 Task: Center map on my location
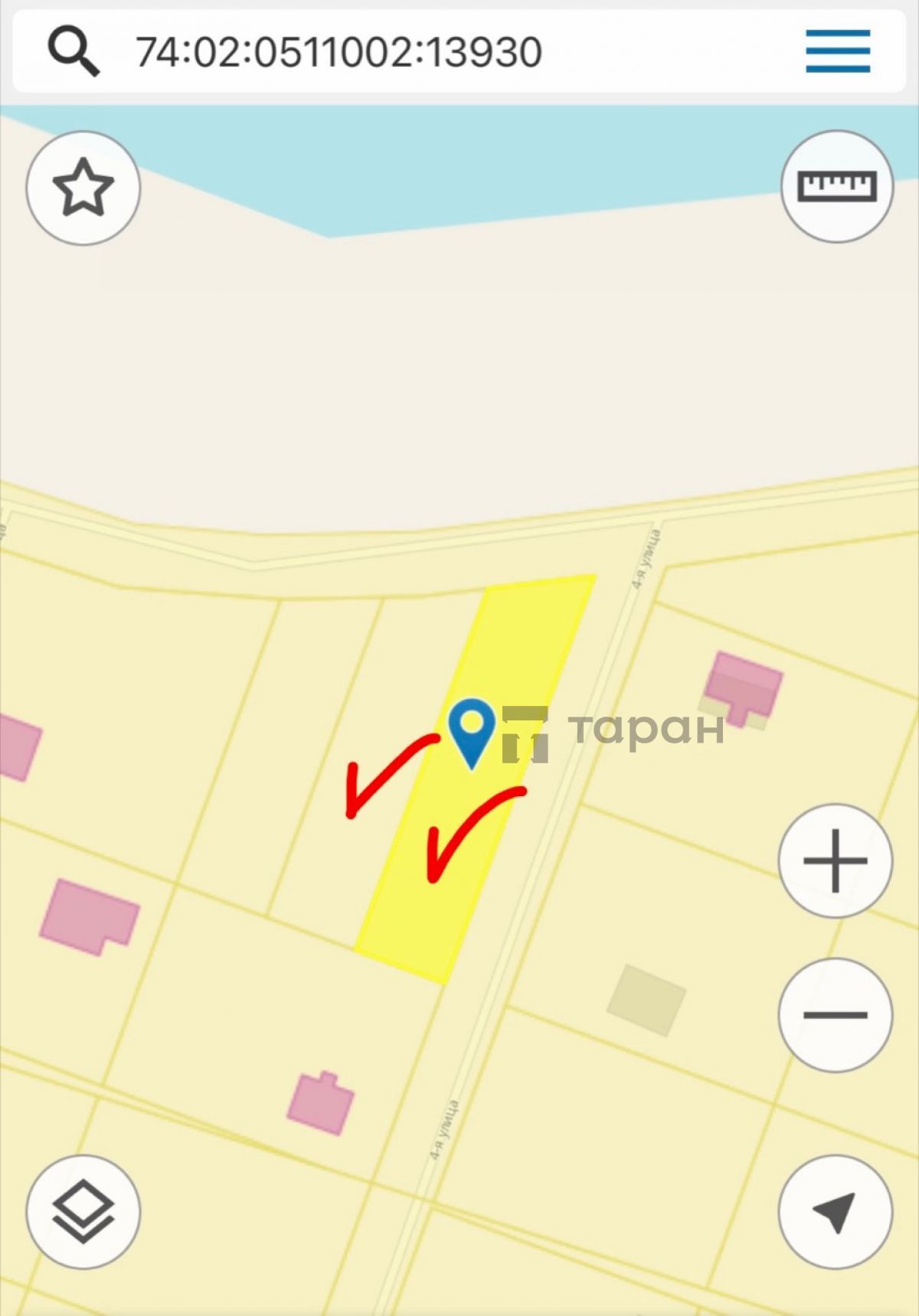(836, 1212)
